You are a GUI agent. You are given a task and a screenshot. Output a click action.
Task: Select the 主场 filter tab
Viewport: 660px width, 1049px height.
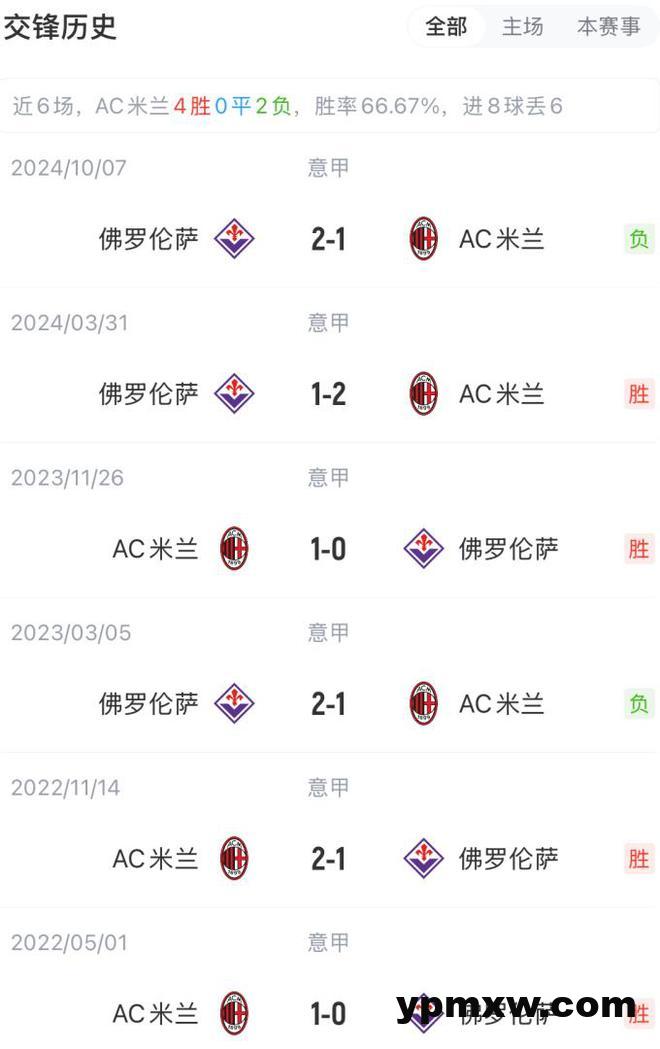pos(522,28)
